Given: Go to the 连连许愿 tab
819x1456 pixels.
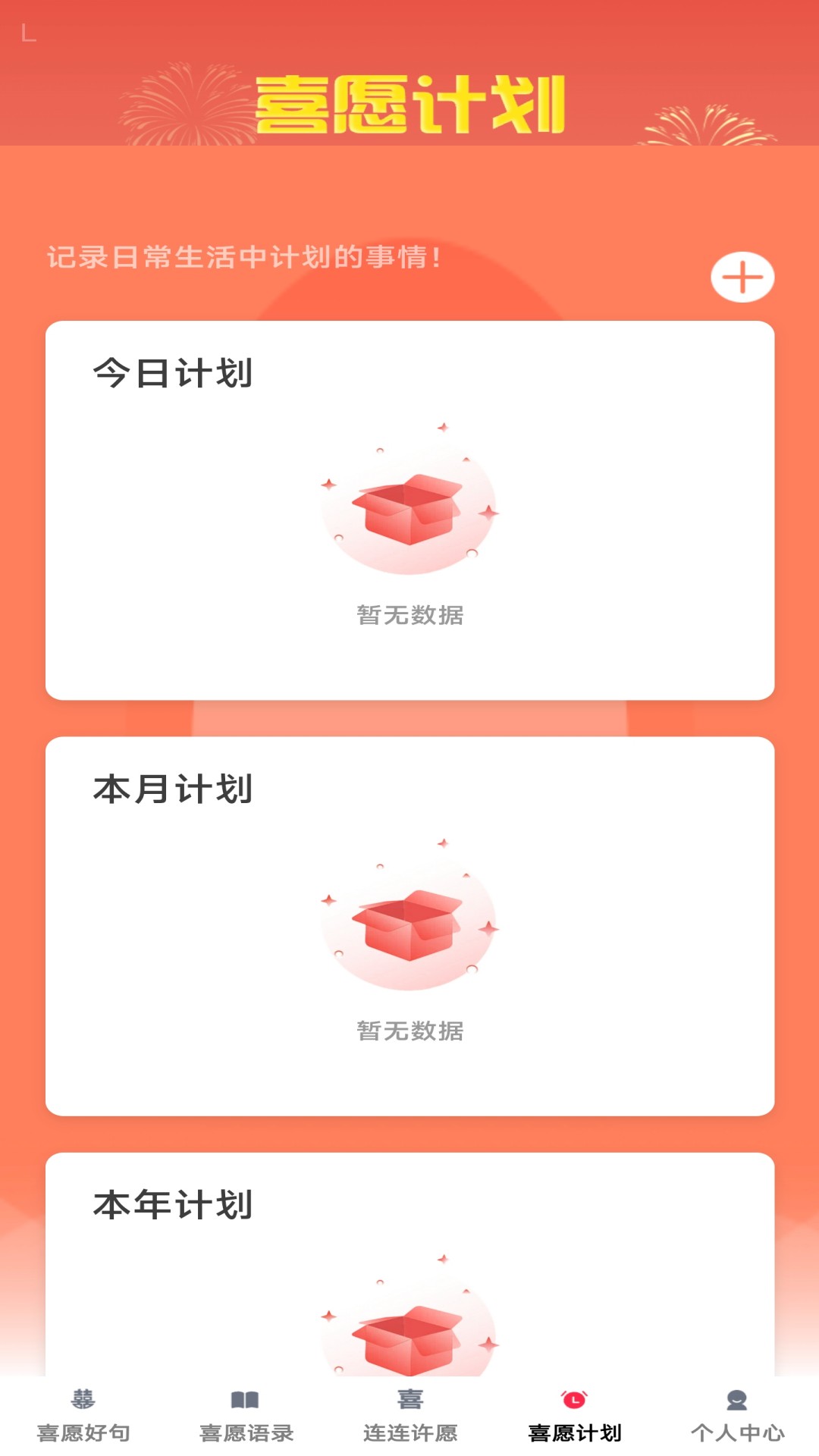Looking at the screenshot, I should tap(410, 1415).
